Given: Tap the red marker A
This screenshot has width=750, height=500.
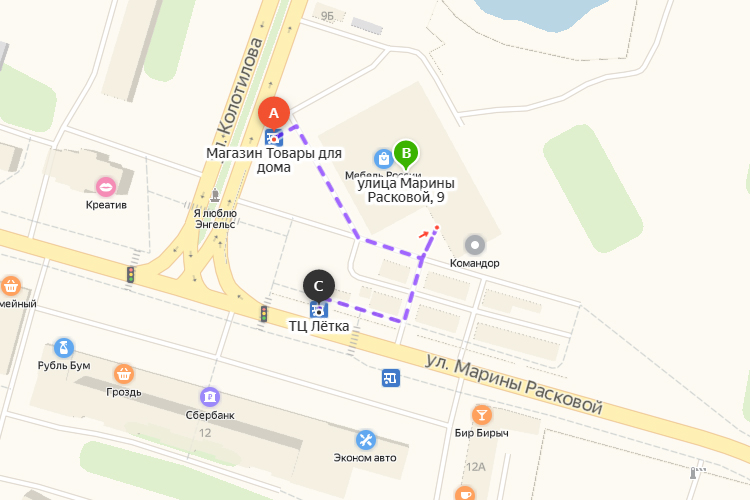Looking at the screenshot, I should [x=274, y=113].
